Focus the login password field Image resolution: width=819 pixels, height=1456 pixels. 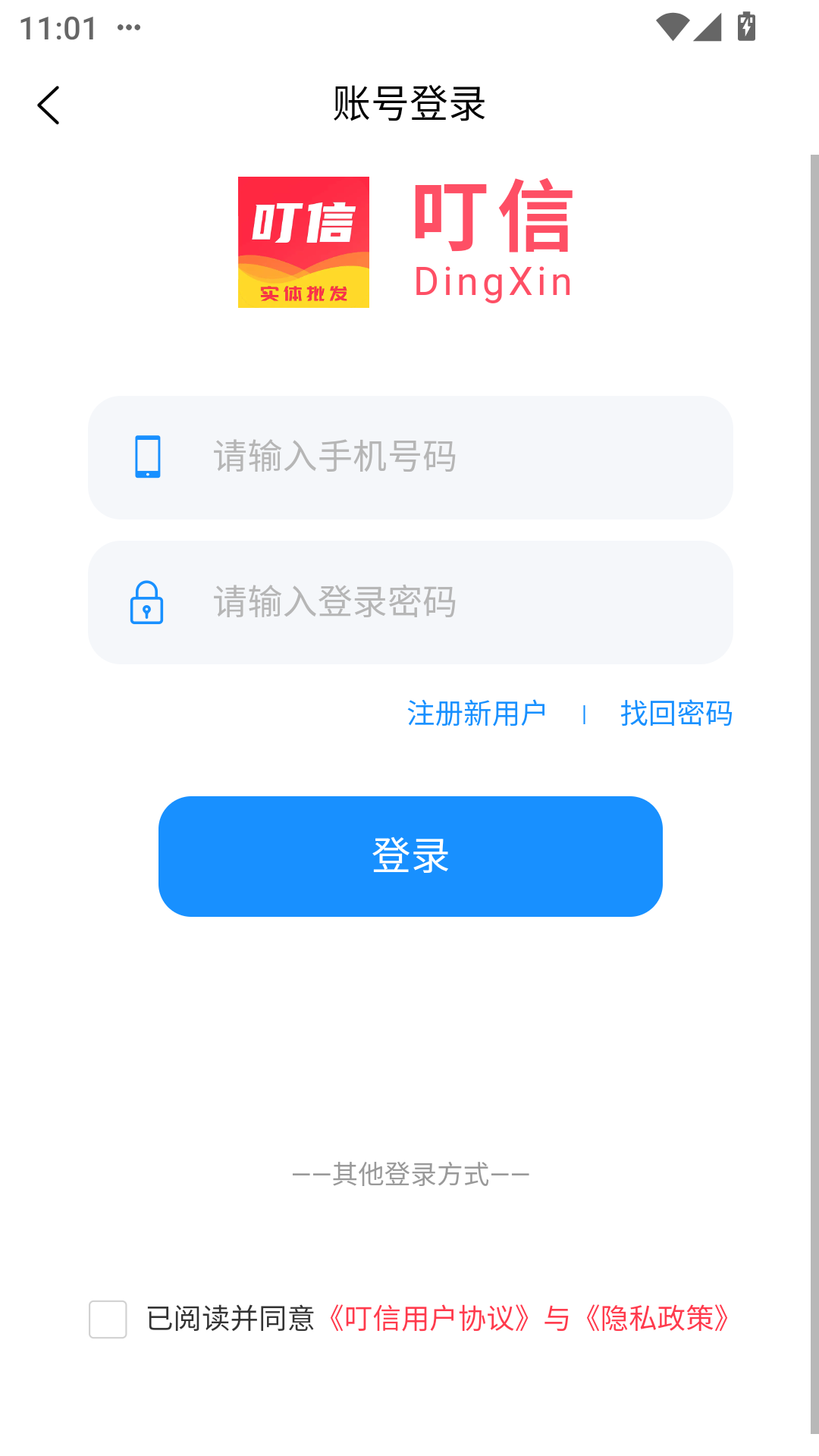pos(410,602)
